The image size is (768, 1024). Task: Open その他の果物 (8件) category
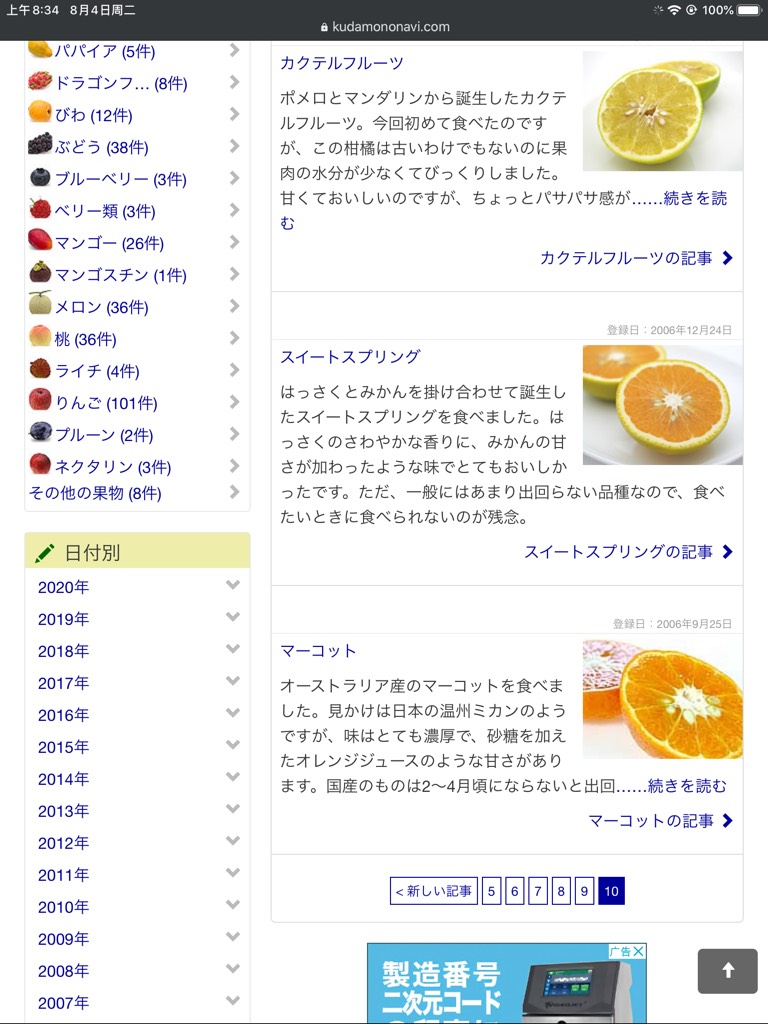tap(95, 493)
